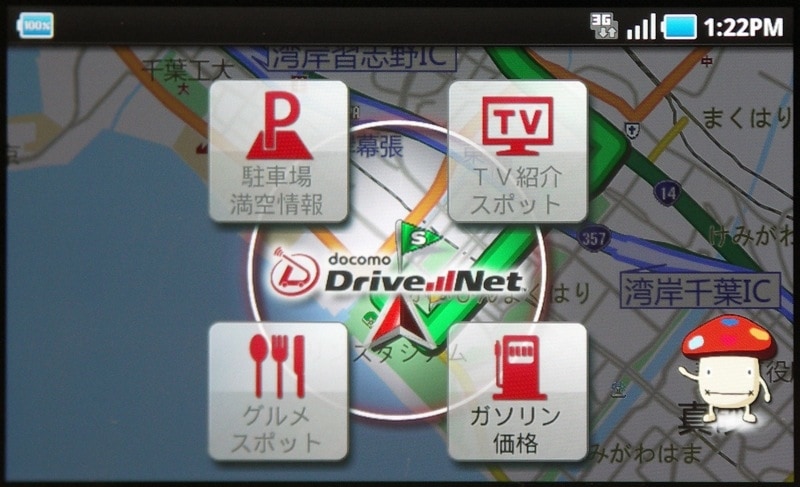Open TV紹介スポット
Screen dimensions: 800x487
tap(517, 152)
